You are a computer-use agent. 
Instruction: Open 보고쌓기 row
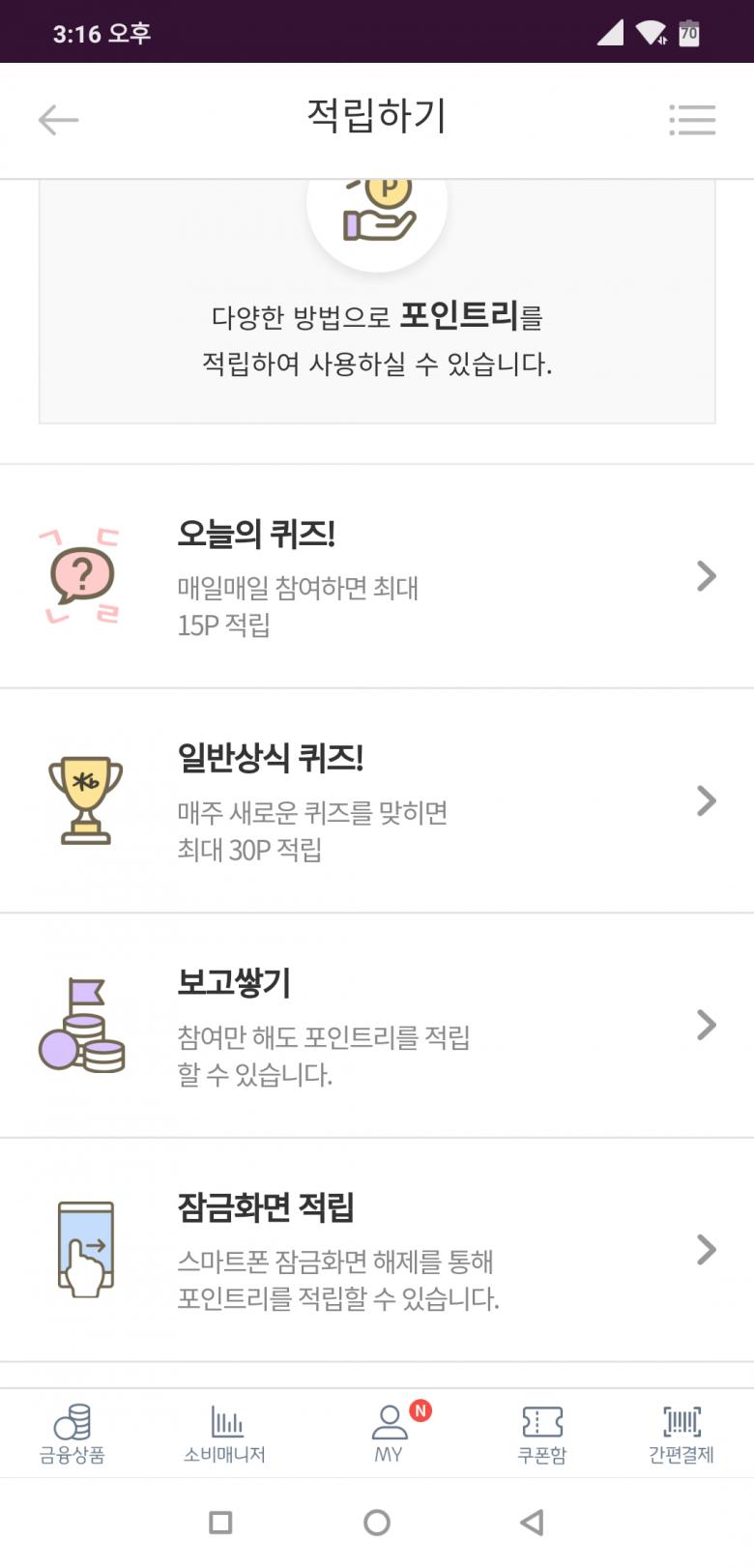pos(377,1025)
